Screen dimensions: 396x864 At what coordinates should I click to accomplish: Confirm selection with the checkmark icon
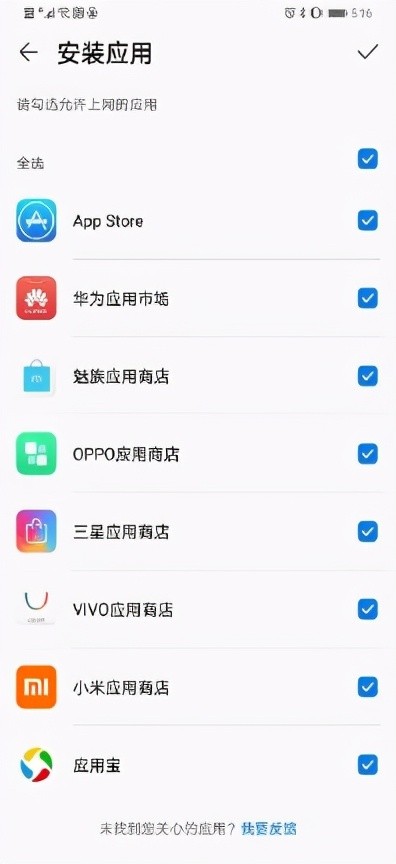point(367,52)
